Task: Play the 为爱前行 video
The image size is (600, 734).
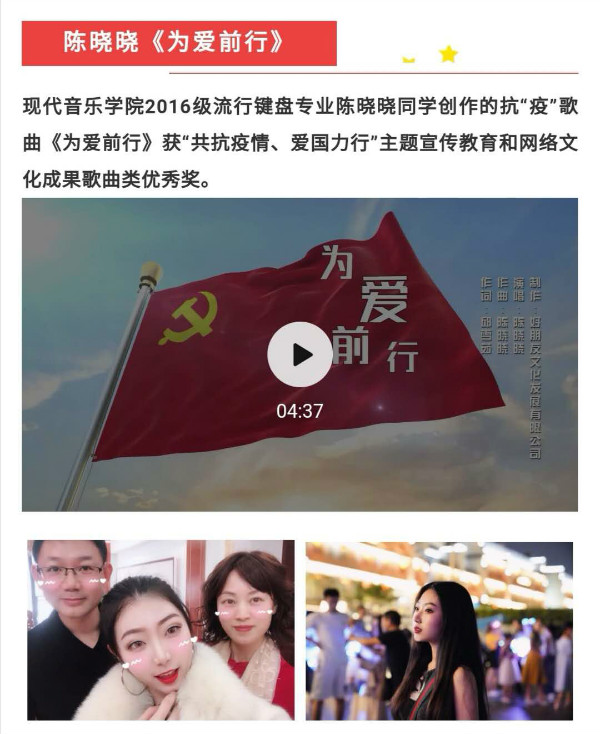Action: pyautogui.click(x=300, y=354)
